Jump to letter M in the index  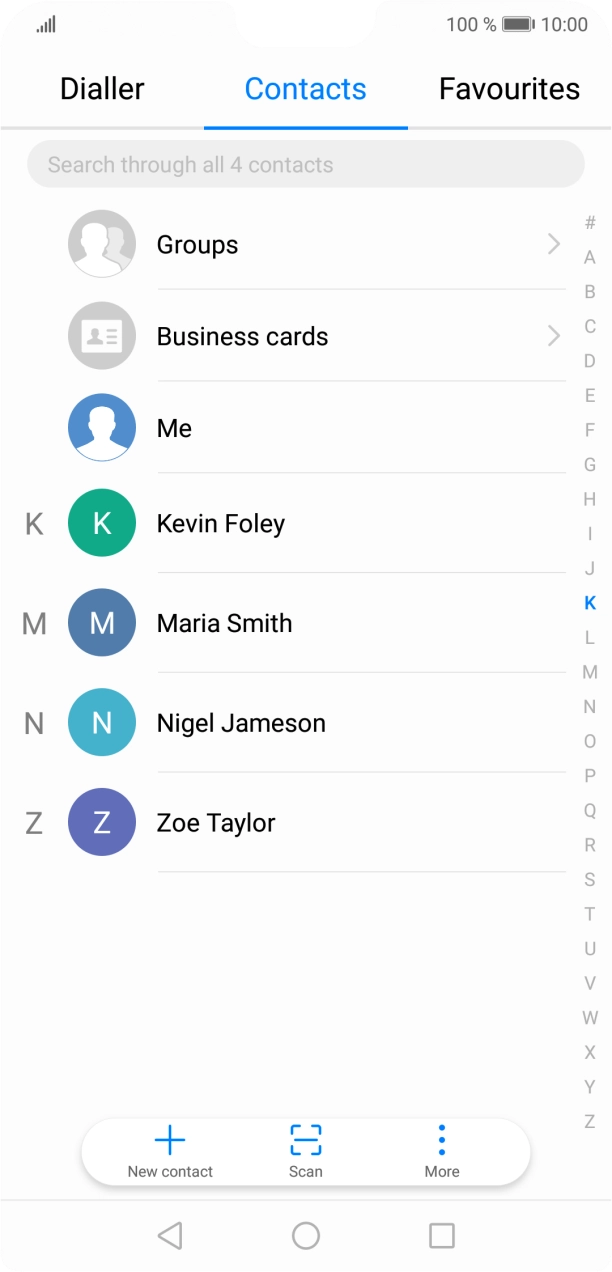click(x=590, y=672)
